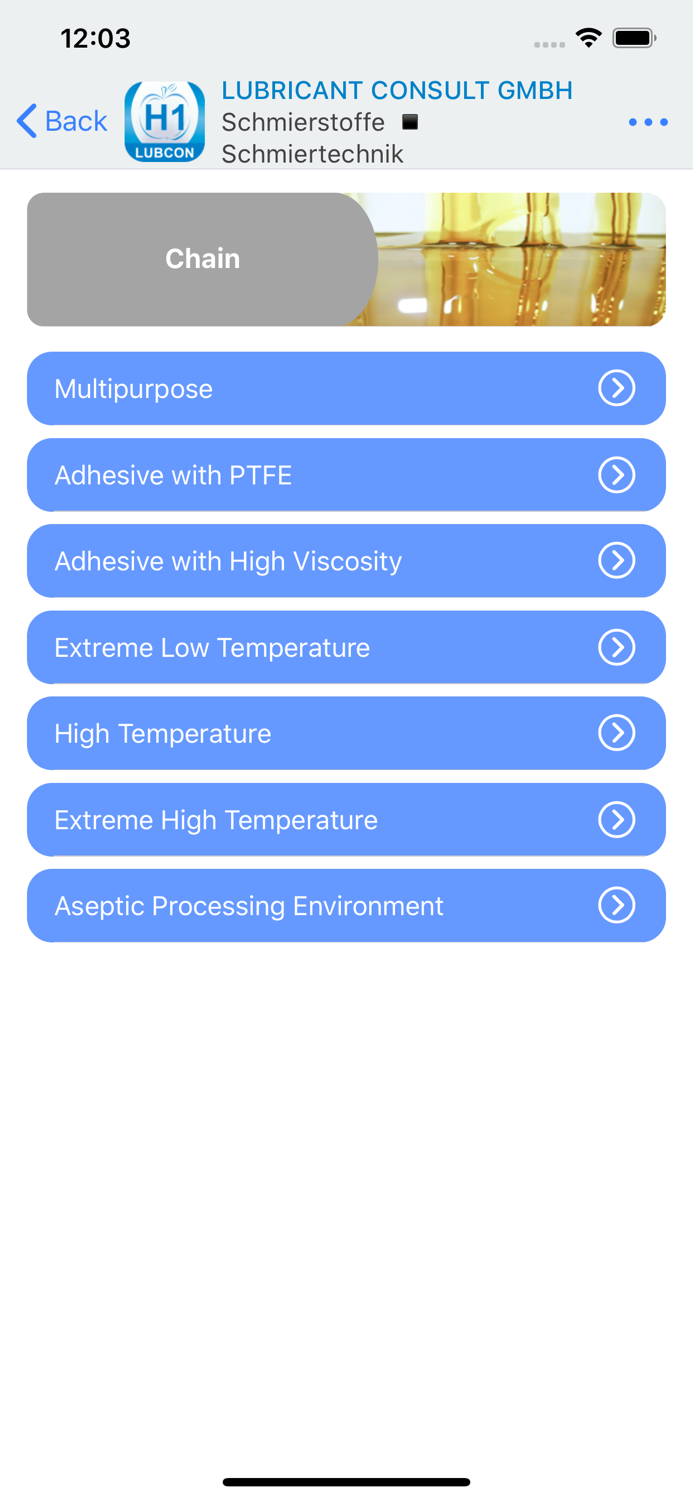Select Extreme High Temperature
This screenshot has width=693, height=1500.
pos(346,820)
